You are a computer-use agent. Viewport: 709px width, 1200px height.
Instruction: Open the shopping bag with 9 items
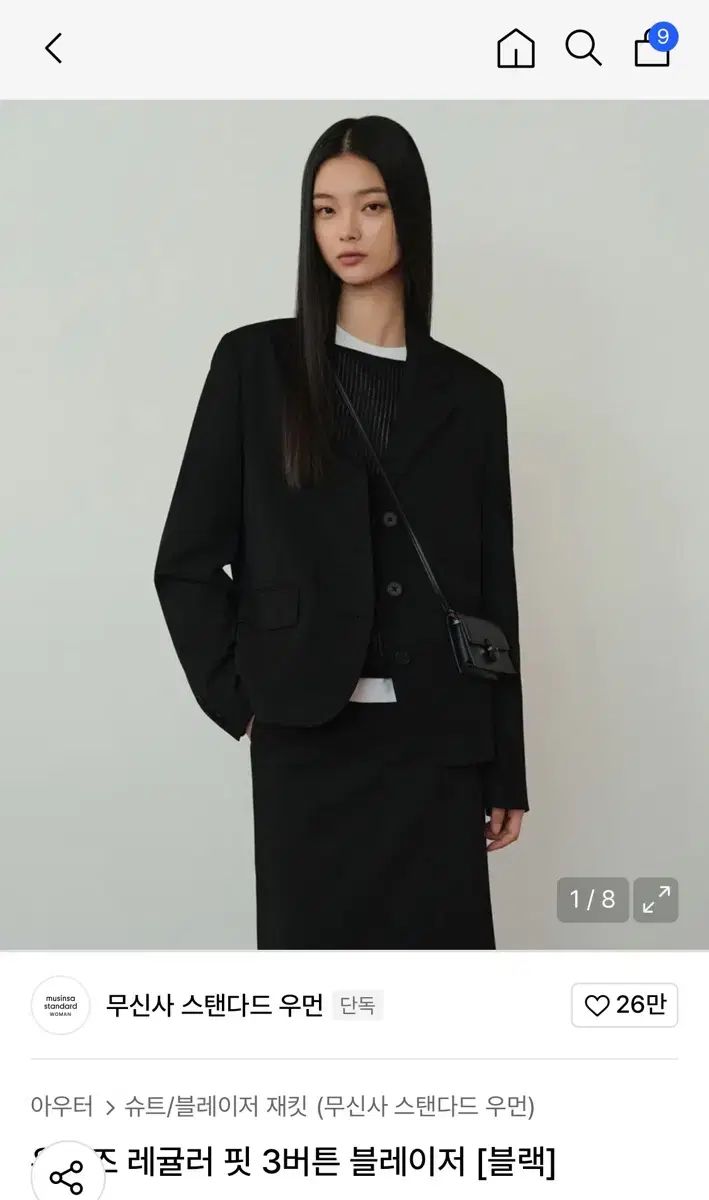(x=653, y=48)
